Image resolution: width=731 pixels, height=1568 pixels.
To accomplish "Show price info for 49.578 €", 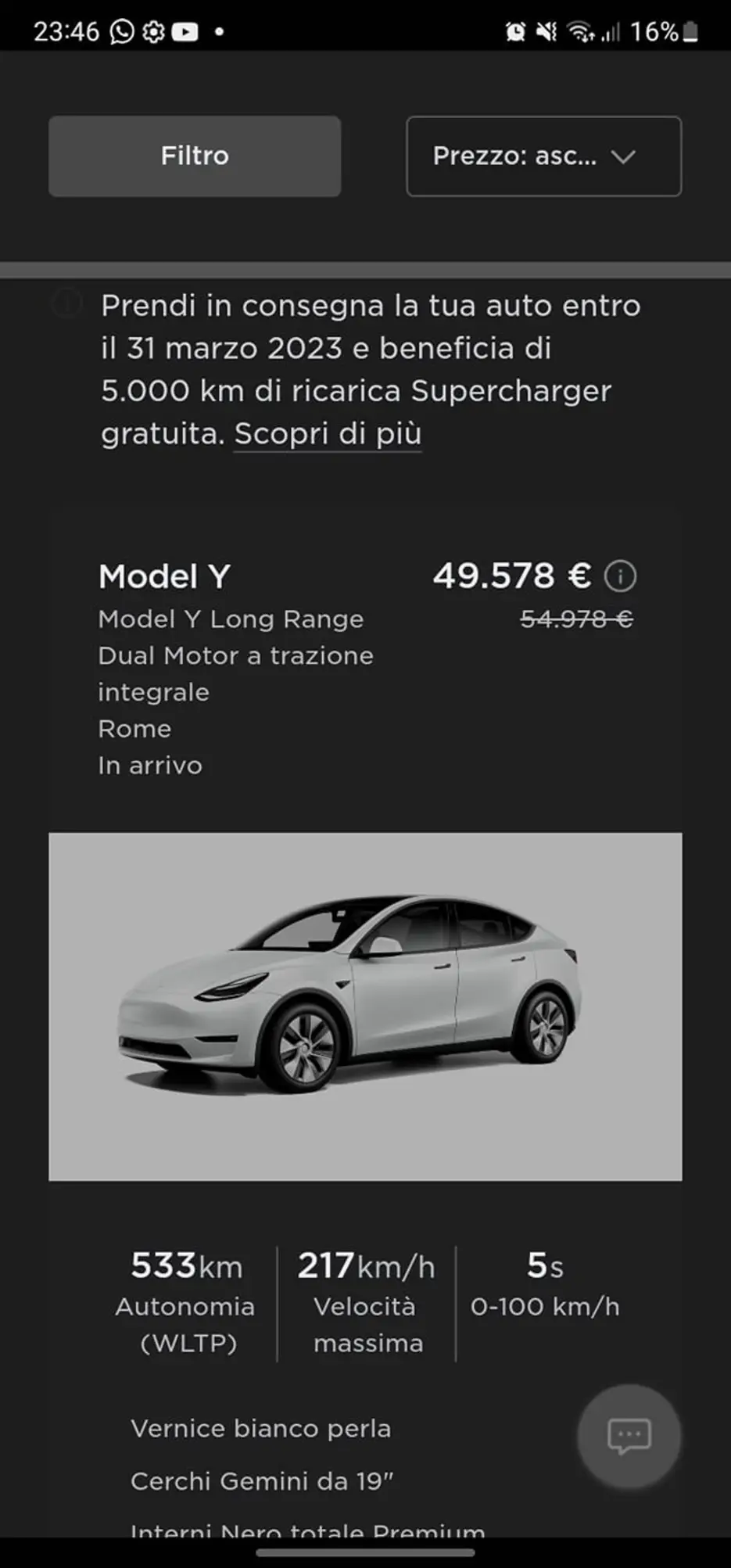I will [621, 576].
